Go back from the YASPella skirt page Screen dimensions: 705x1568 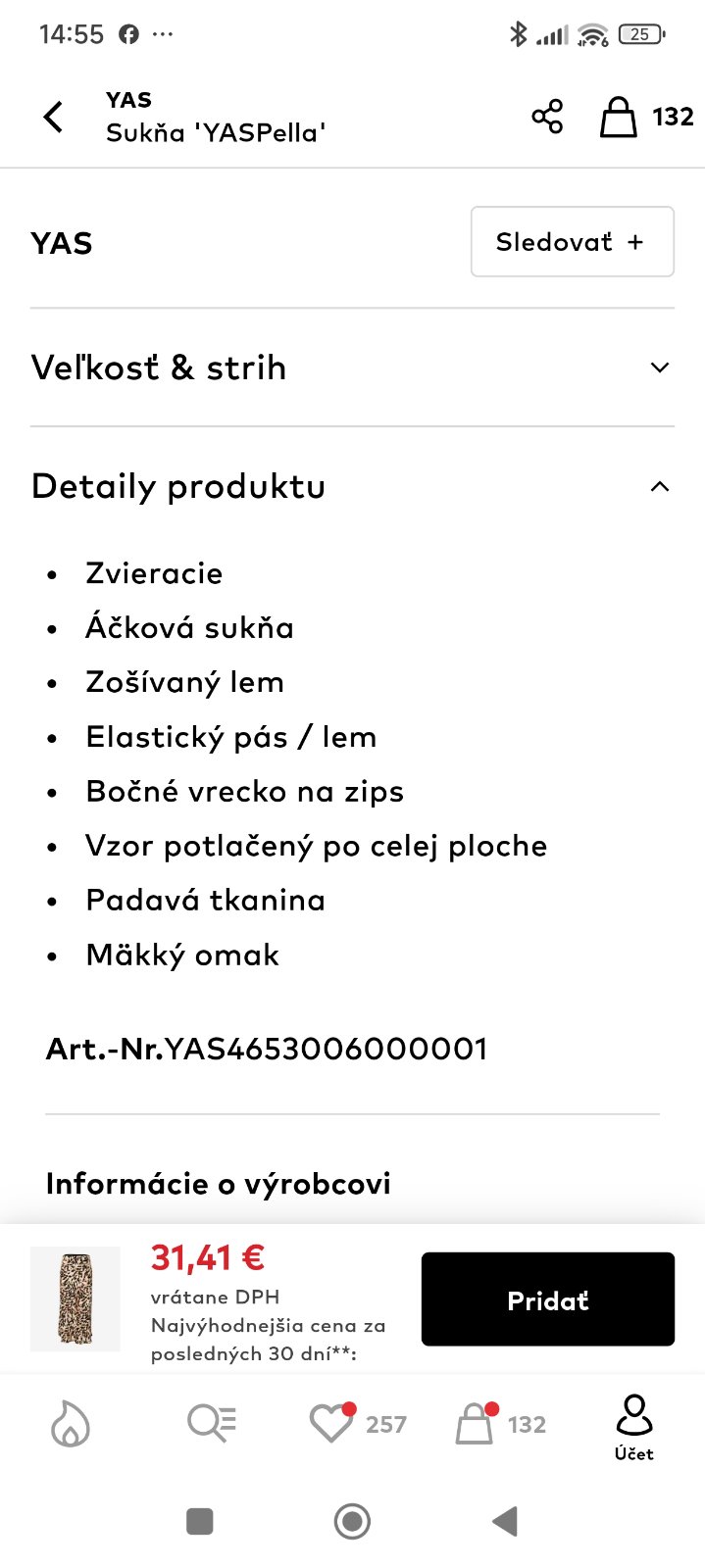point(54,117)
